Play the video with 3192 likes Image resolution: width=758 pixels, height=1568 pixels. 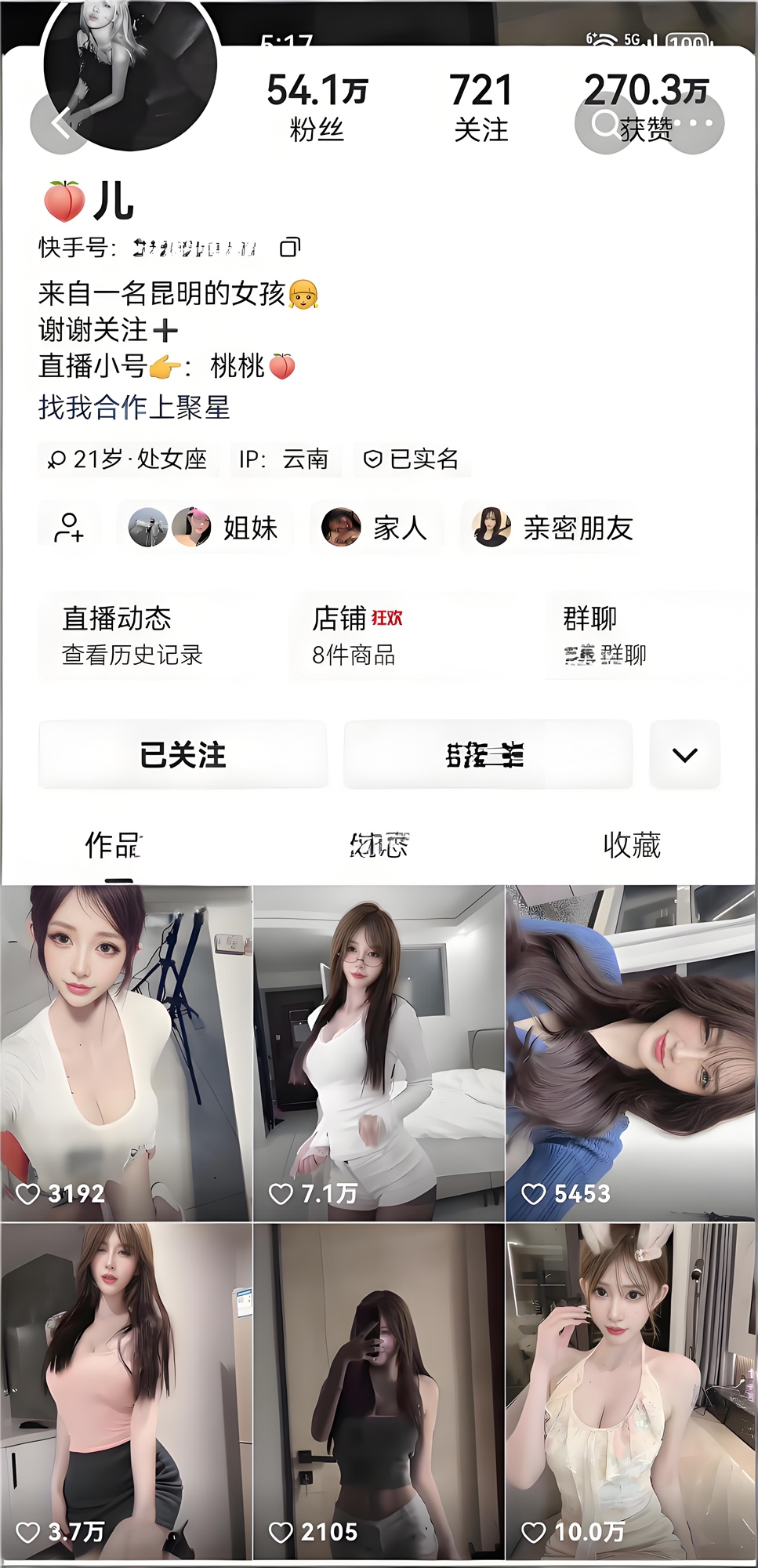coord(126,1053)
